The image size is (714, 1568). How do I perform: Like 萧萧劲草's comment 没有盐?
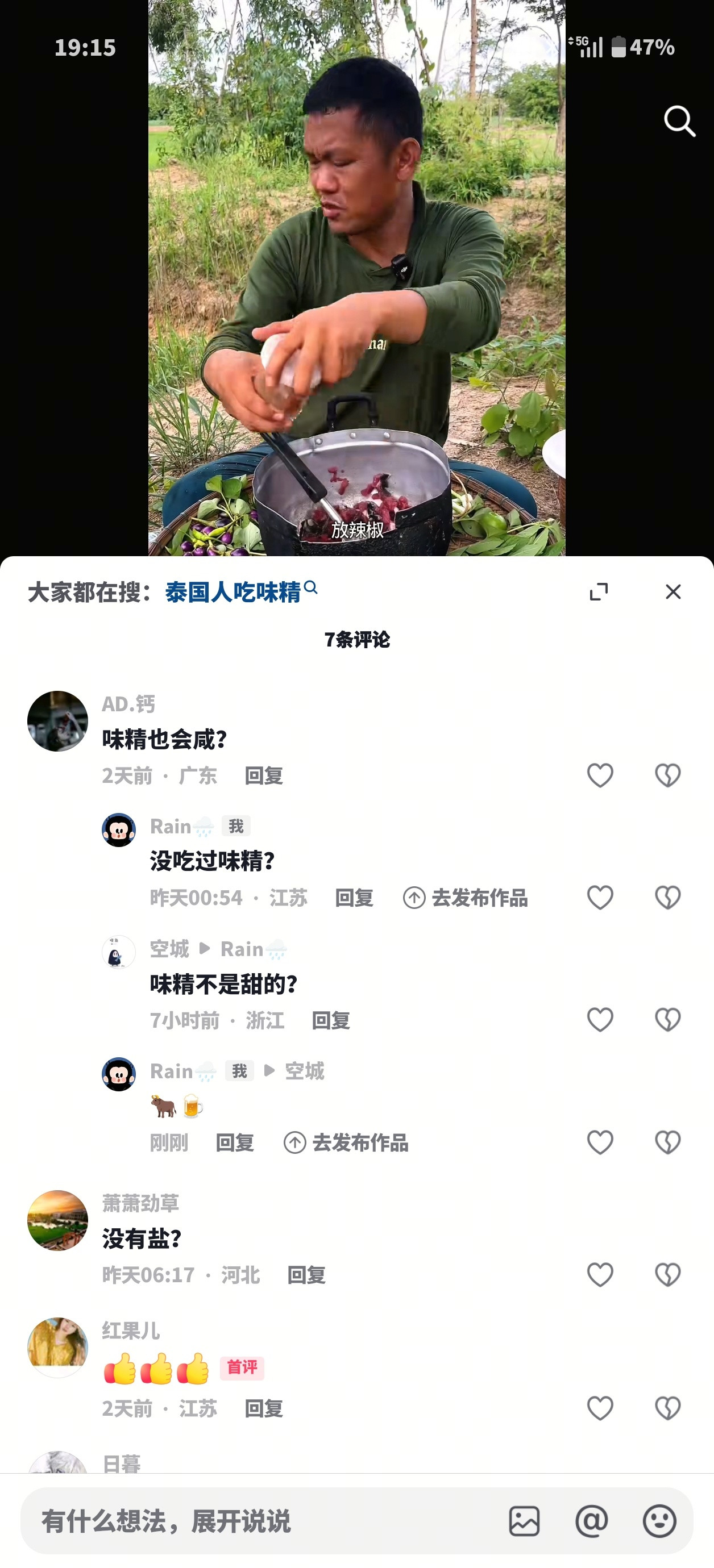pos(600,1275)
